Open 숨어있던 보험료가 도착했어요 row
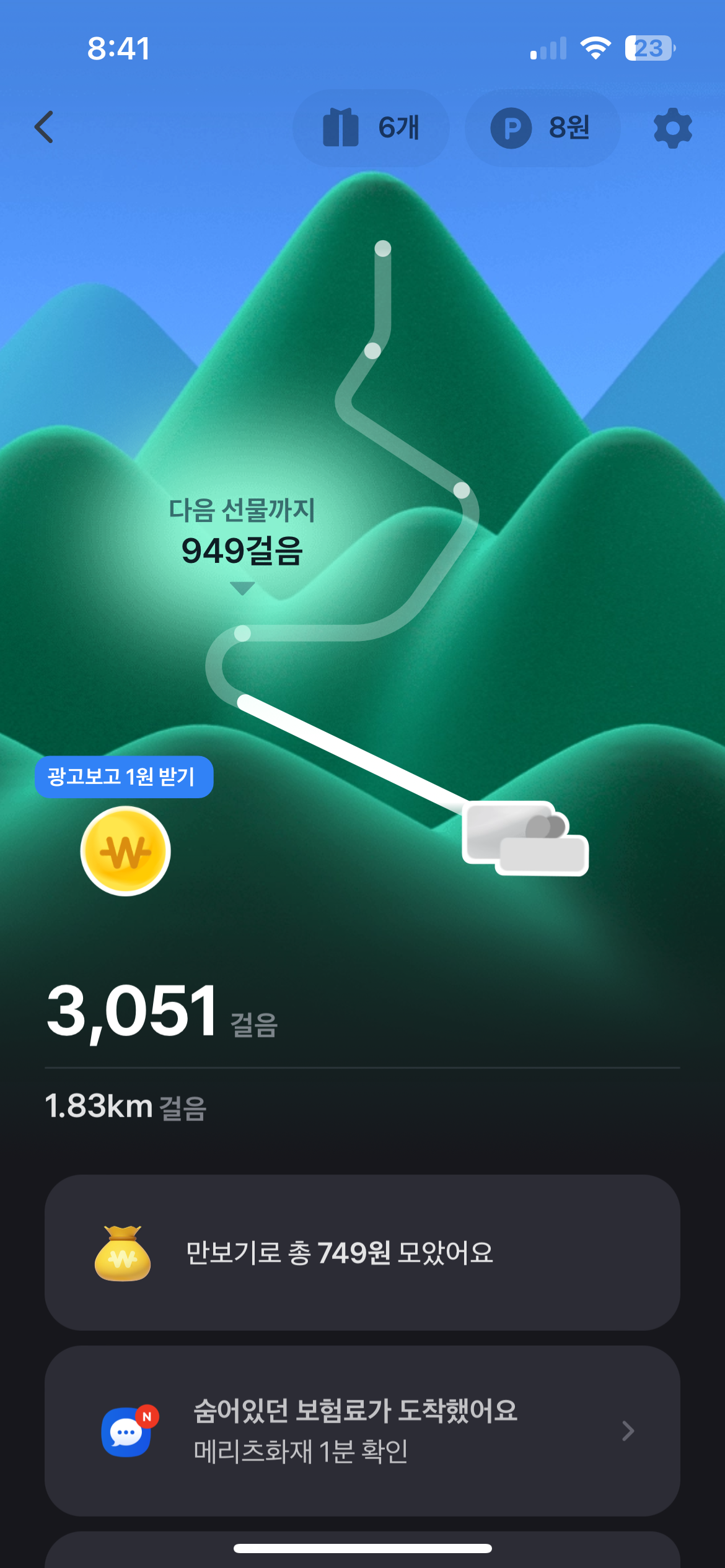Viewport: 725px width, 1568px height. click(x=362, y=1431)
